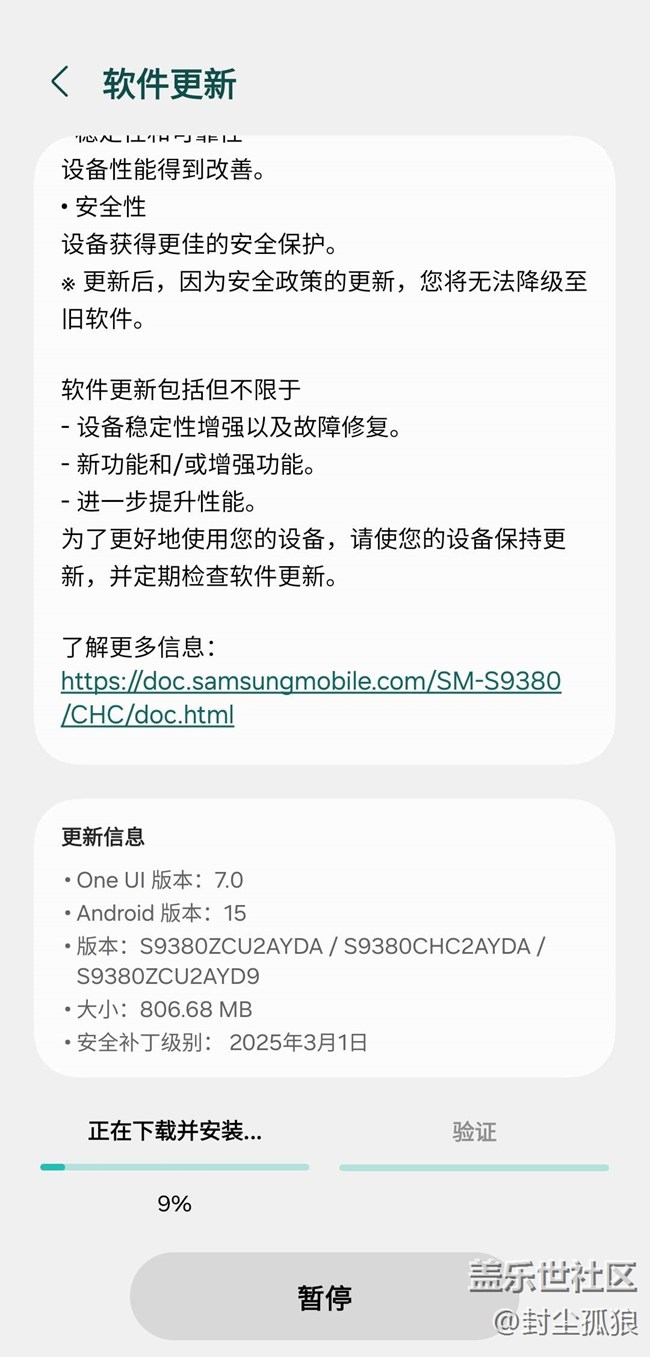Screen dimensions: 650x1357
Task: Tap 暂停 to pause the download
Action: click(x=325, y=1297)
